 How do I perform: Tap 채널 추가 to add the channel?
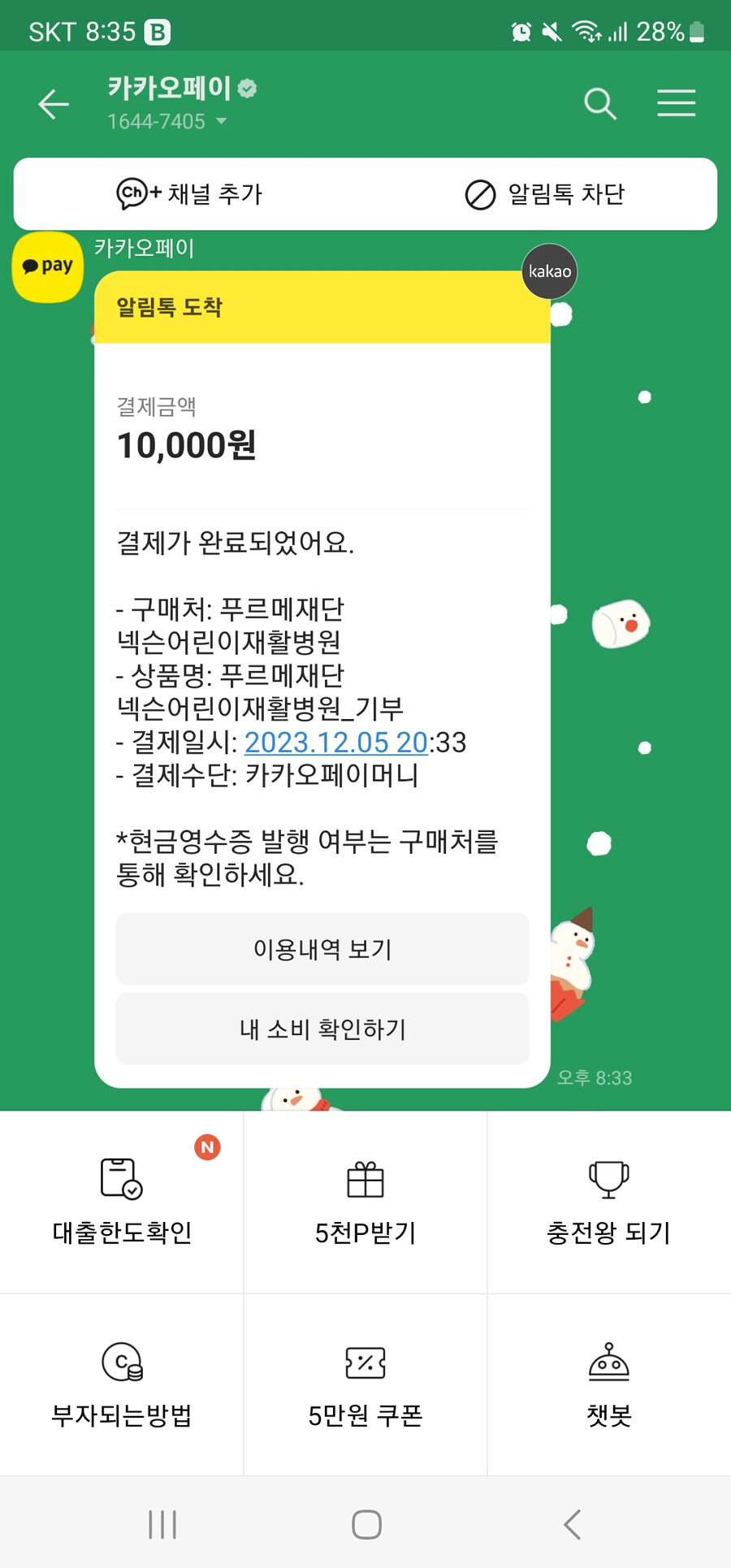[190, 194]
